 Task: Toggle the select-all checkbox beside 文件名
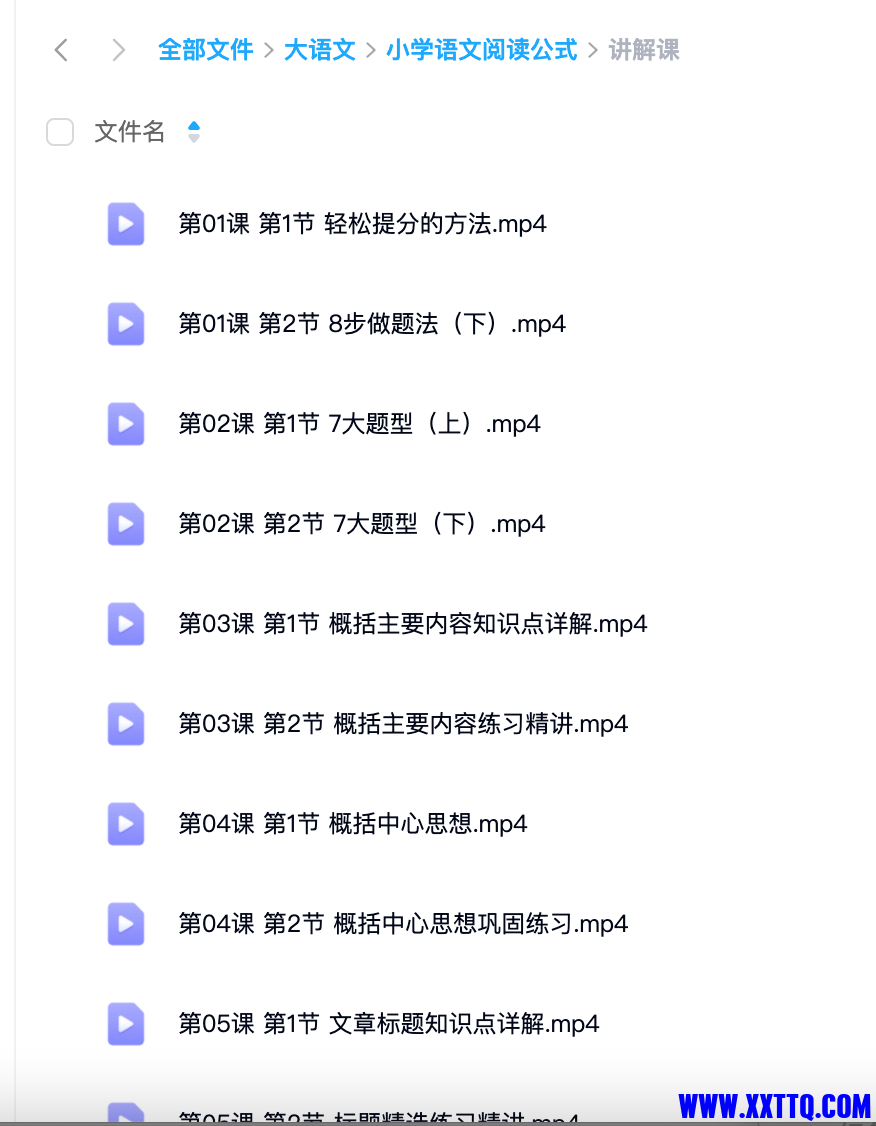60,131
